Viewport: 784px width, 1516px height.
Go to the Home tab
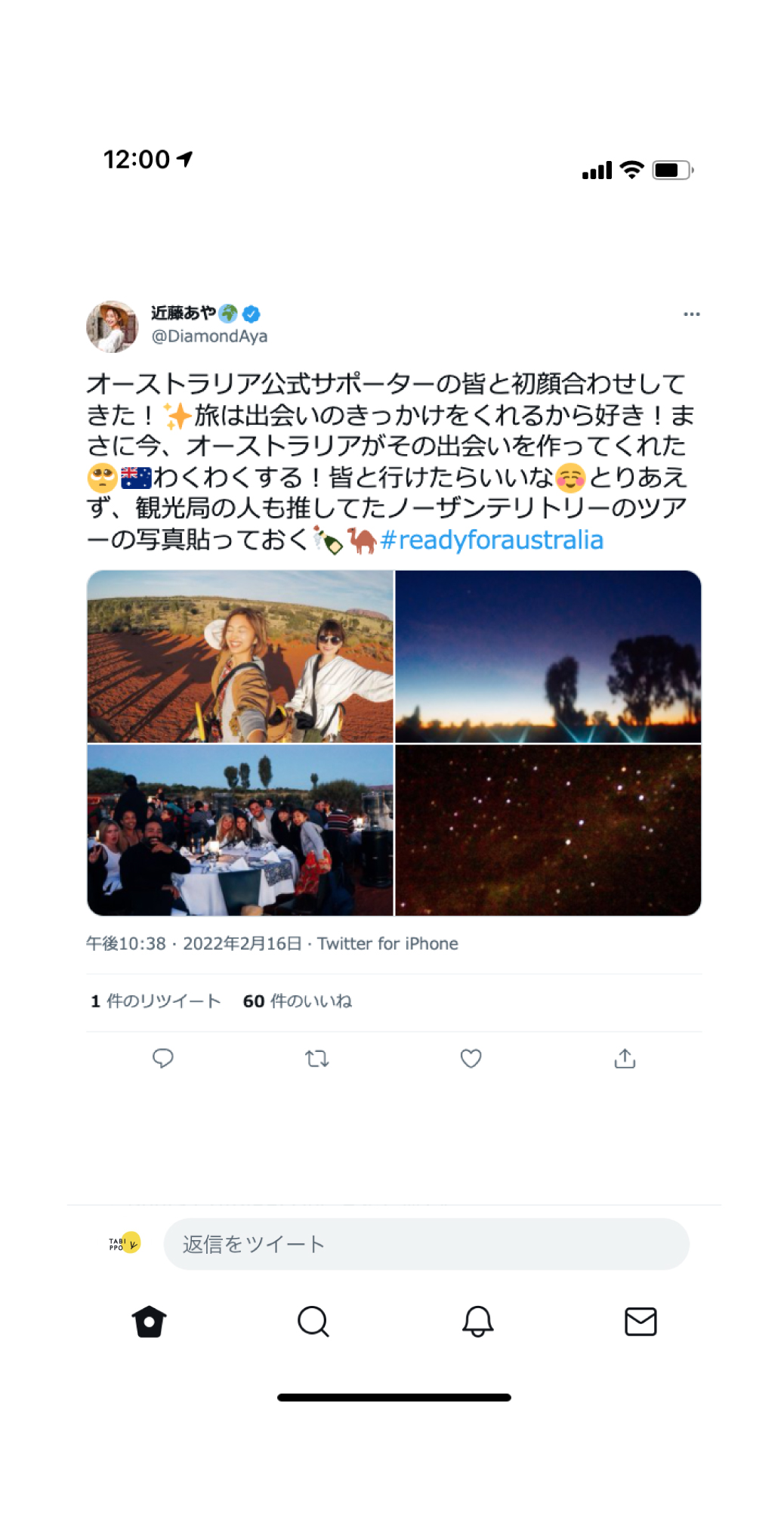point(149,1322)
